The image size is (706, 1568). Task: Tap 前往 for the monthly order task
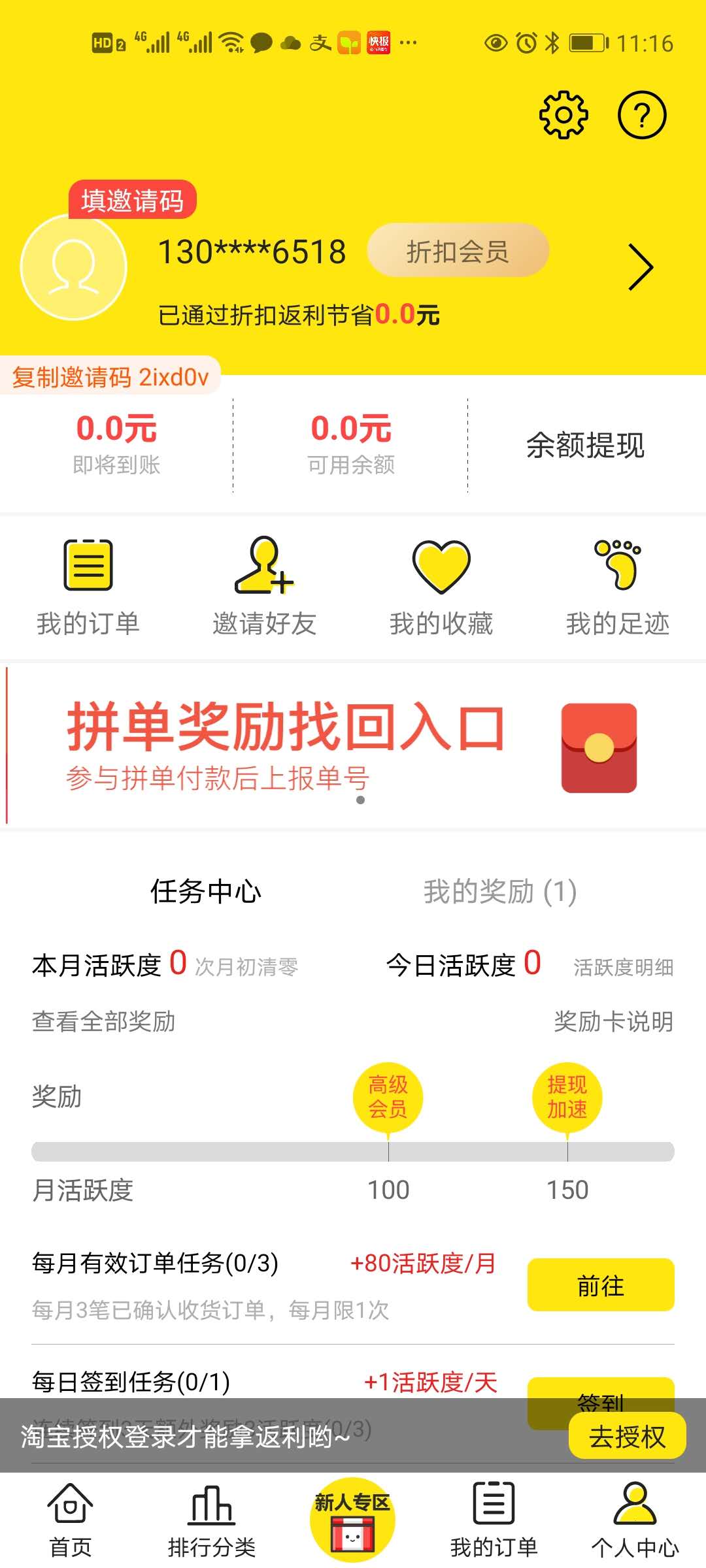pos(600,1285)
